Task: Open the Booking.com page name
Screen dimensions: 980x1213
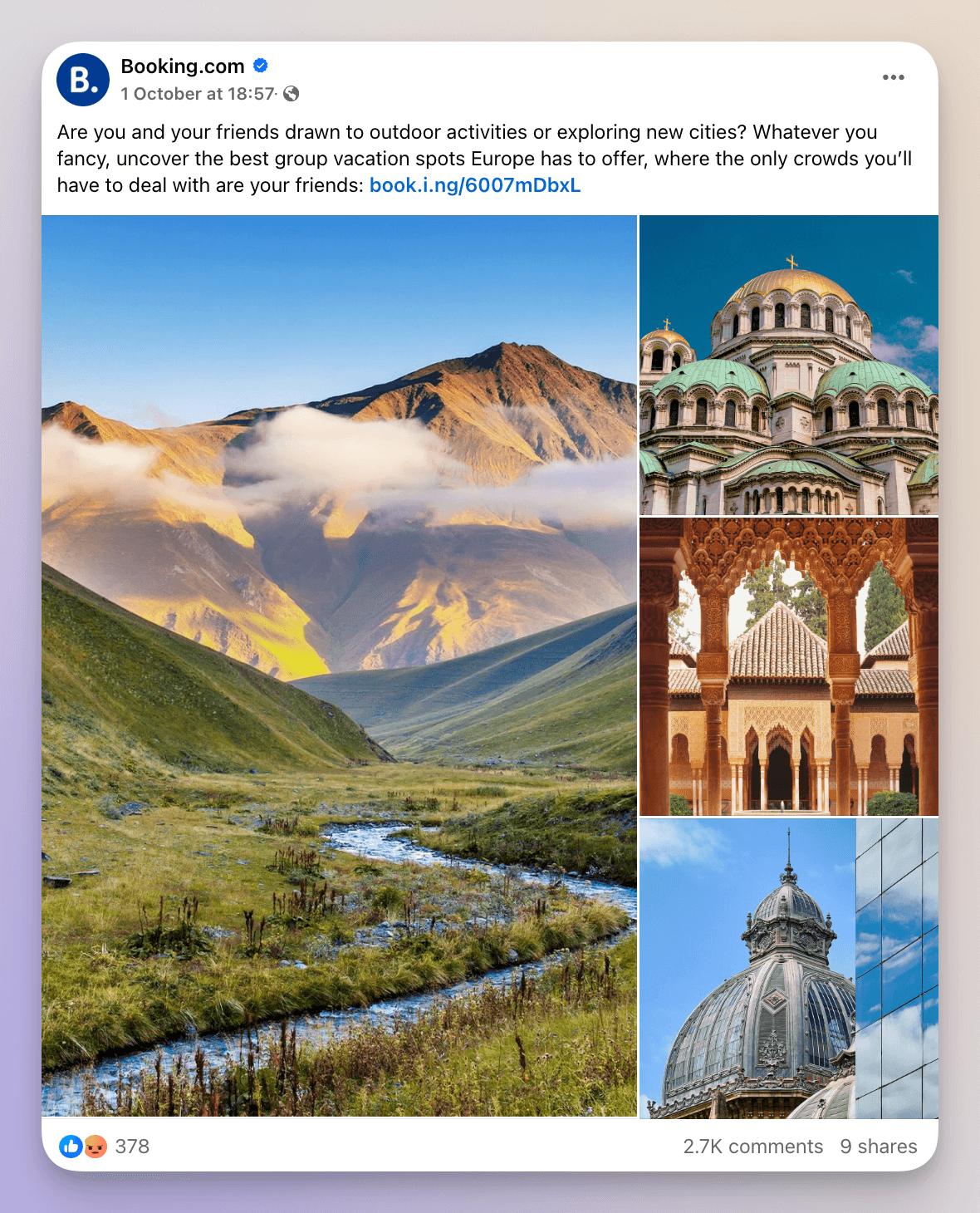Action: click(x=183, y=66)
